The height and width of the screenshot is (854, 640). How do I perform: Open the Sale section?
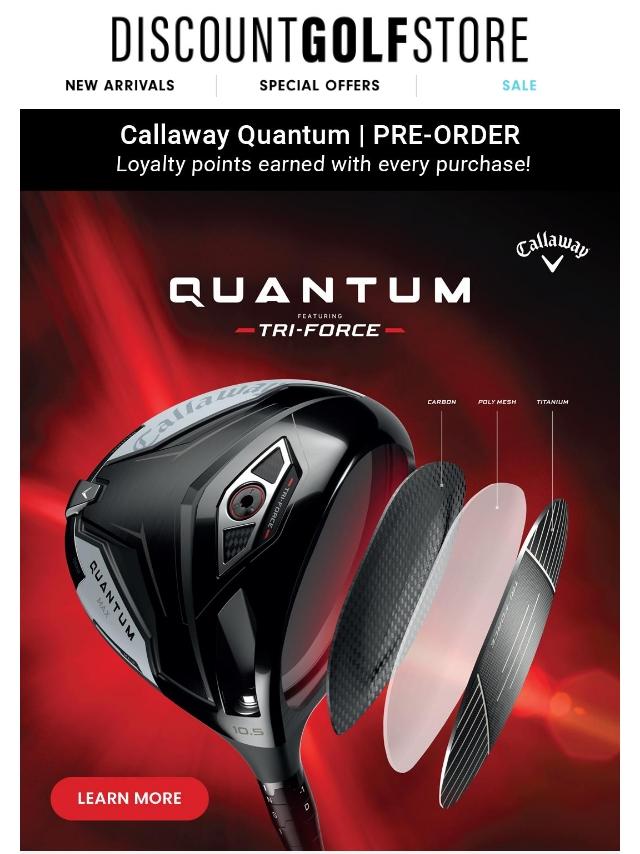pos(519,85)
